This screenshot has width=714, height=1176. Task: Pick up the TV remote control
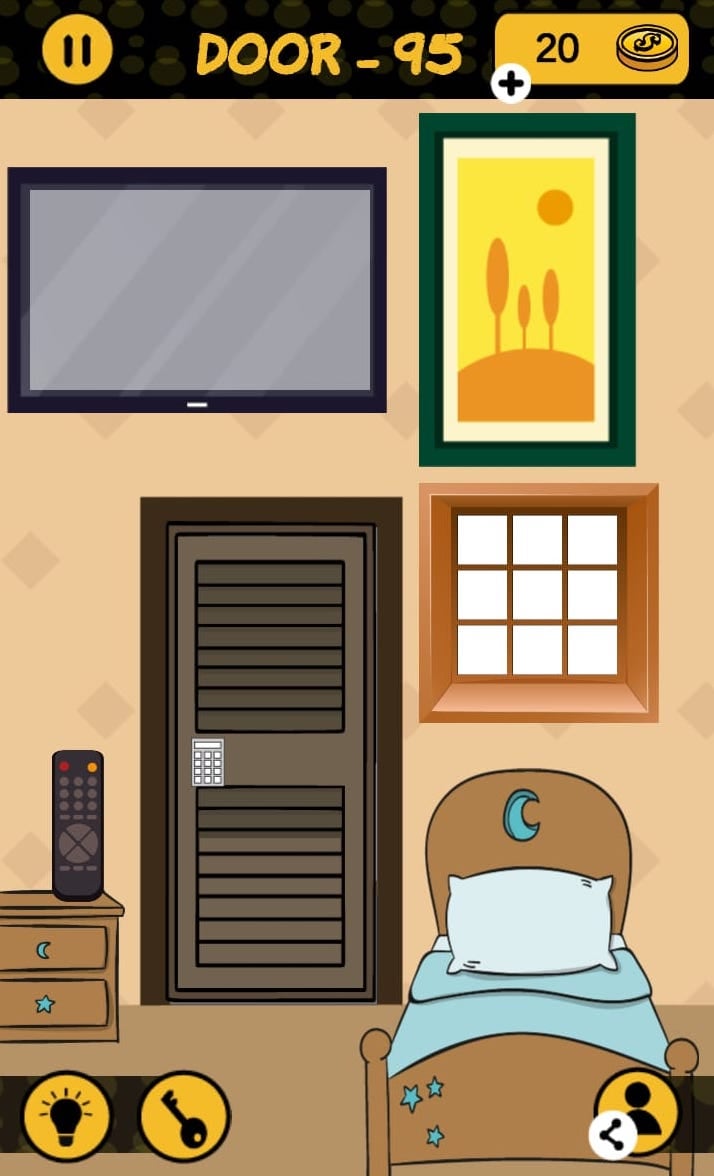tap(78, 824)
